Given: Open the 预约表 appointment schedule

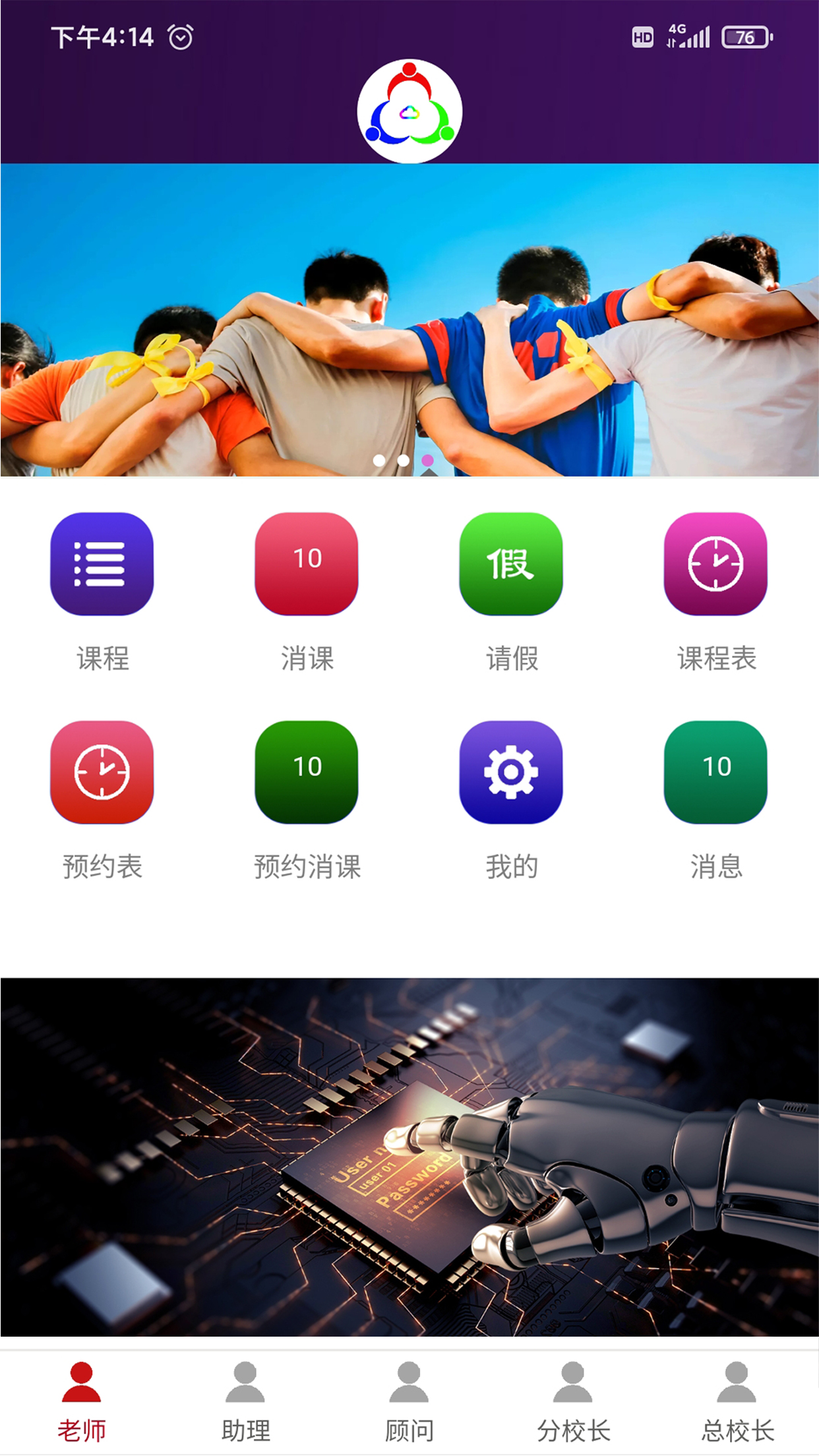Looking at the screenshot, I should (102, 772).
